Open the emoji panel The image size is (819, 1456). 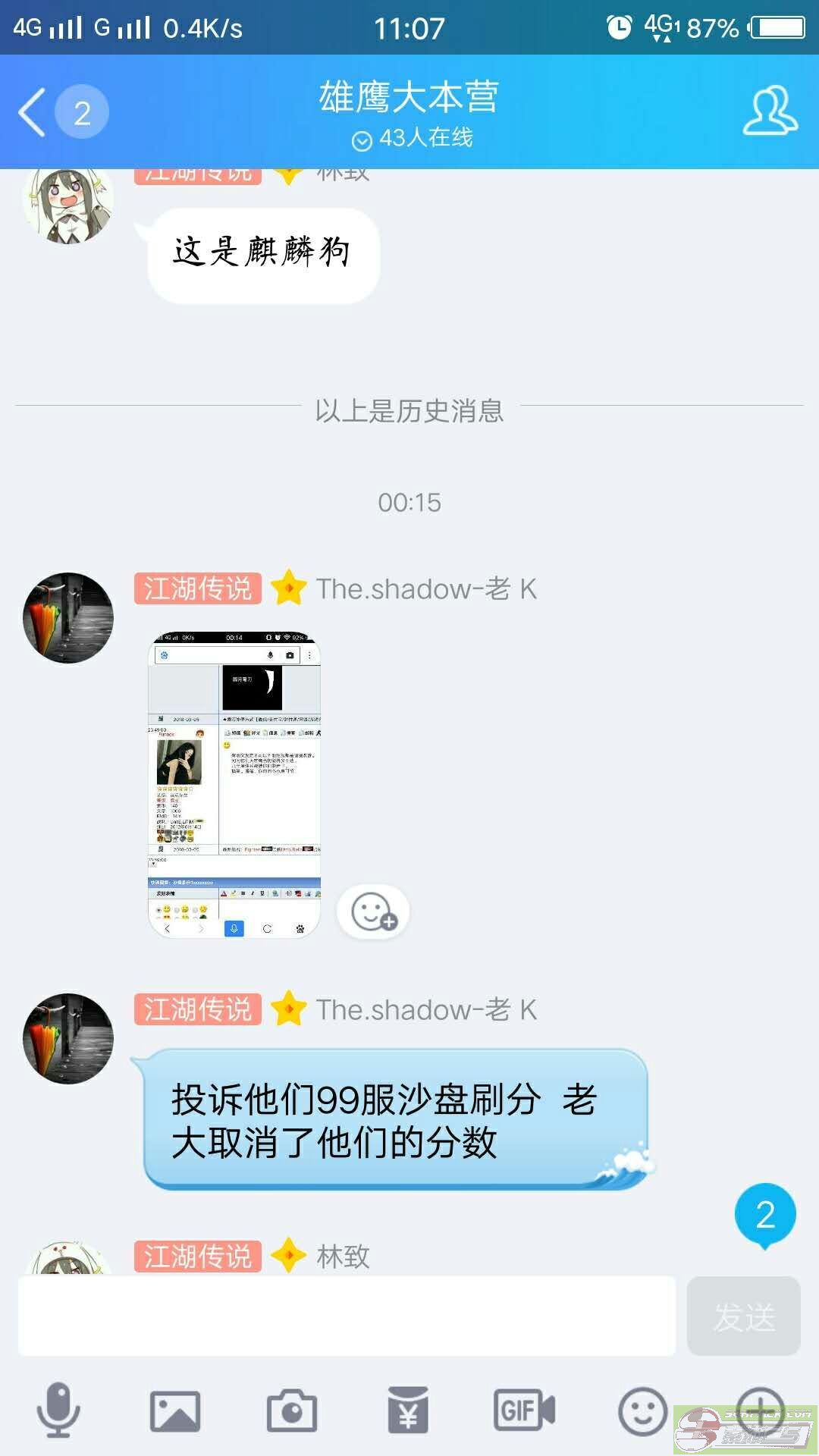pos(642,1410)
